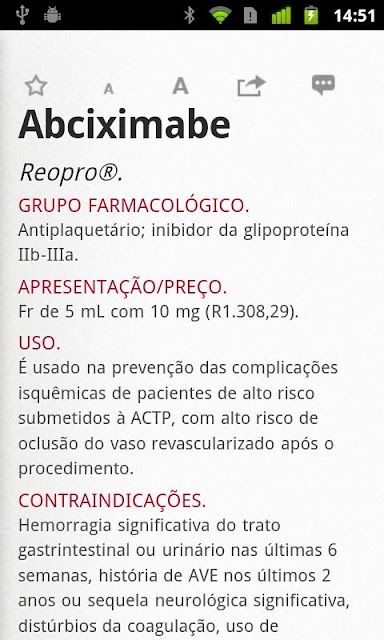Viewport: 384px width, 640px height.
Task: Share the Abciximabe entry
Action: pos(251,86)
